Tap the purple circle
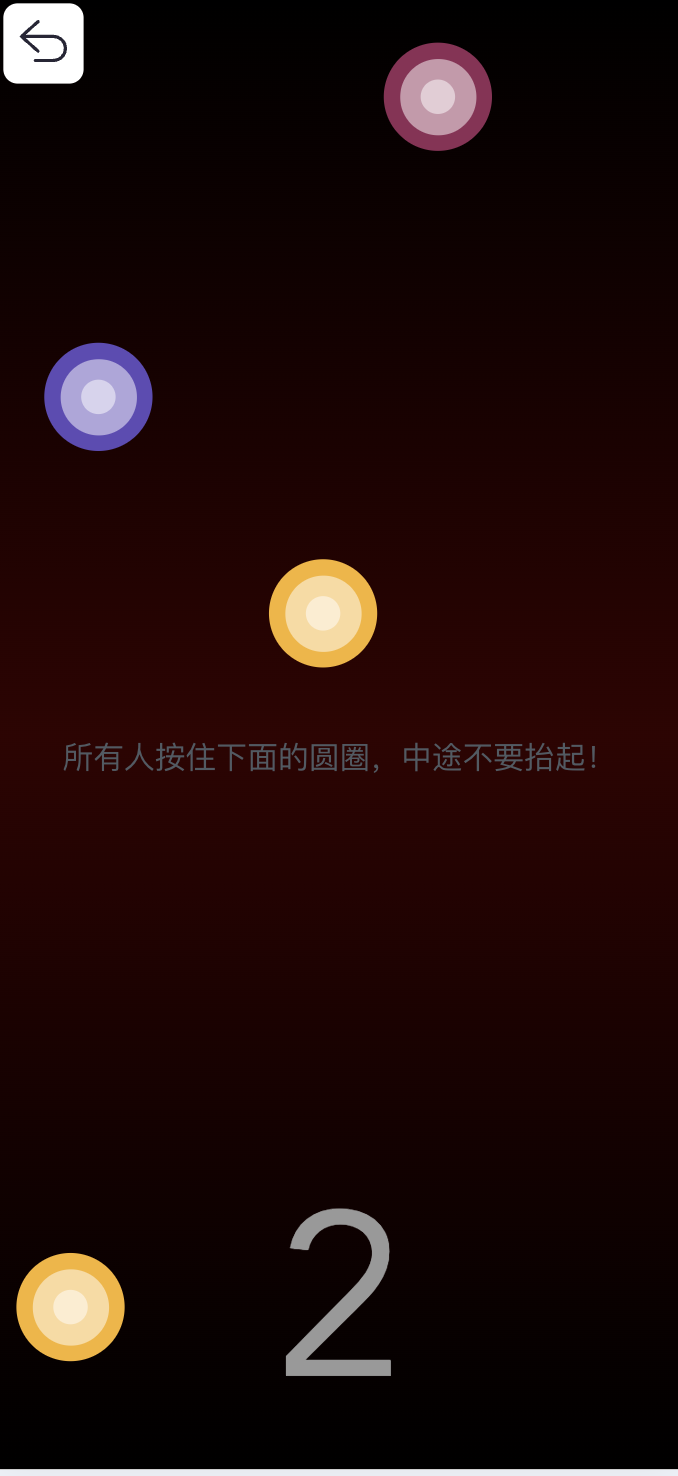678x1476 pixels. [x=98, y=397]
